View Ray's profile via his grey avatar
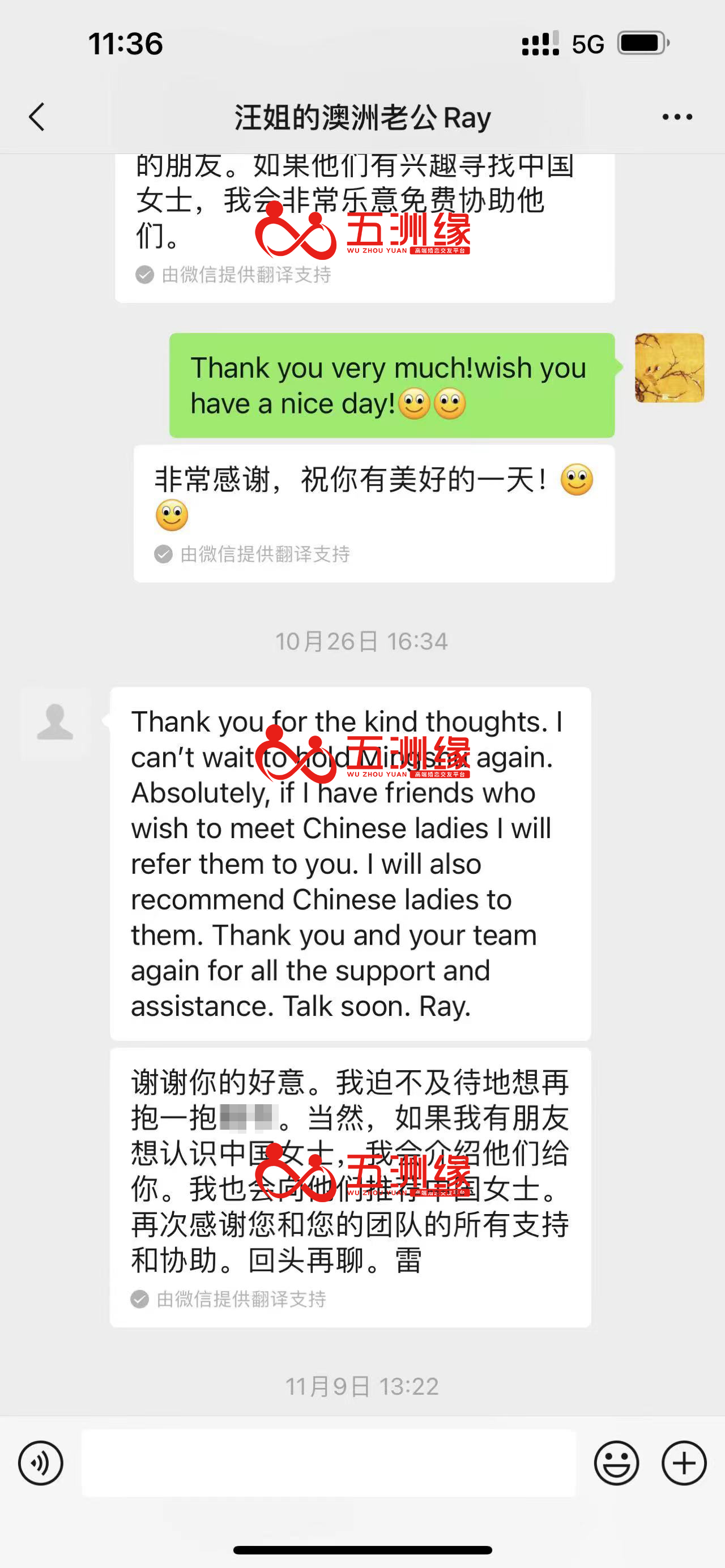Viewport: 725px width, 1568px height. 56,723
